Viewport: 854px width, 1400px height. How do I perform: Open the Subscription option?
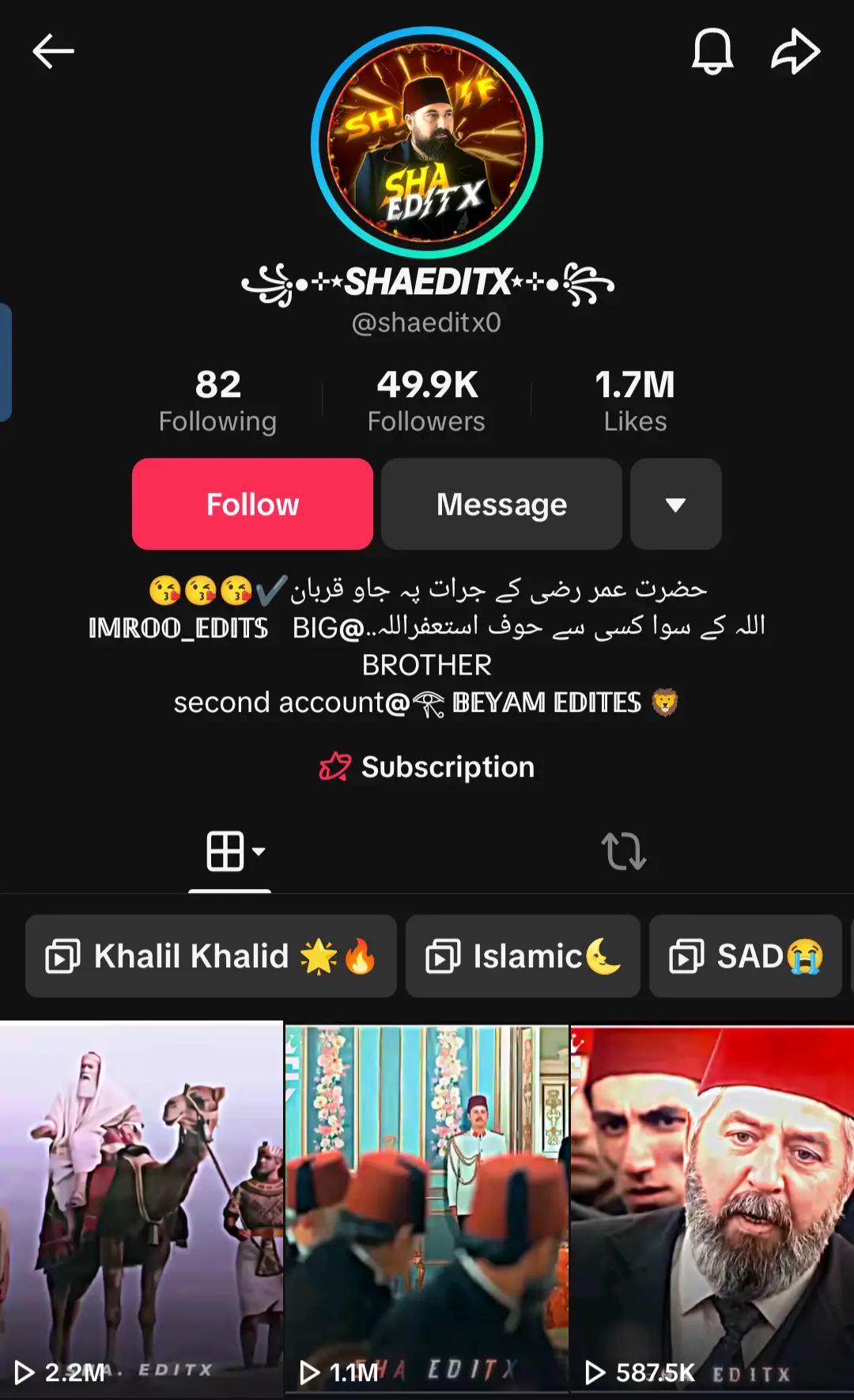click(427, 766)
